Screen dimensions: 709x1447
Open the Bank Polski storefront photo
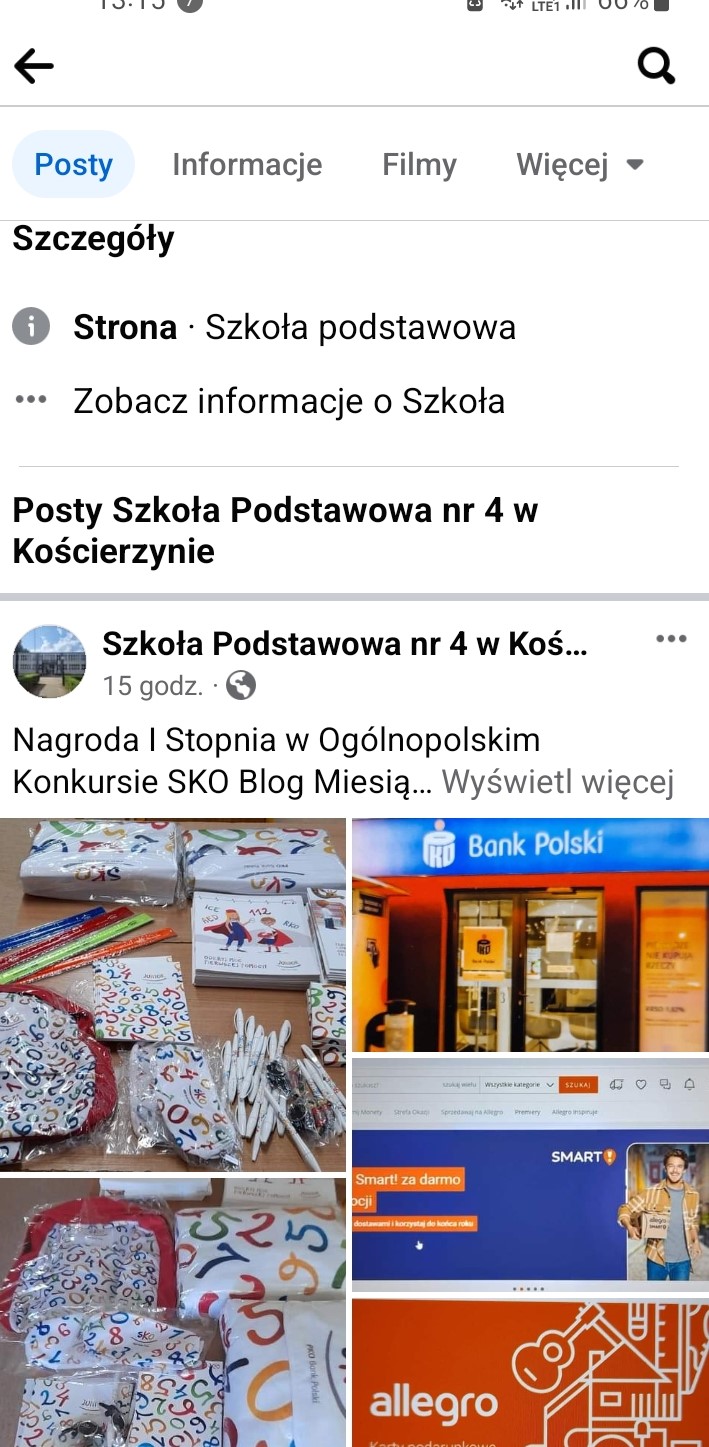(530, 934)
